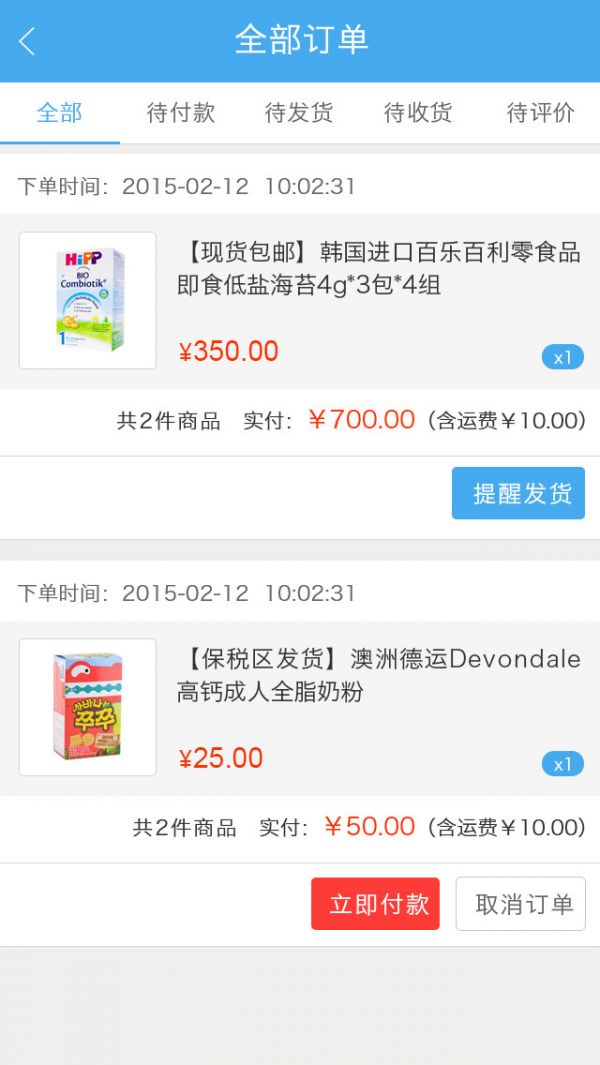The width and height of the screenshot is (600, 1065).
Task: Switch to the 待评价 tab
Action: (x=540, y=113)
